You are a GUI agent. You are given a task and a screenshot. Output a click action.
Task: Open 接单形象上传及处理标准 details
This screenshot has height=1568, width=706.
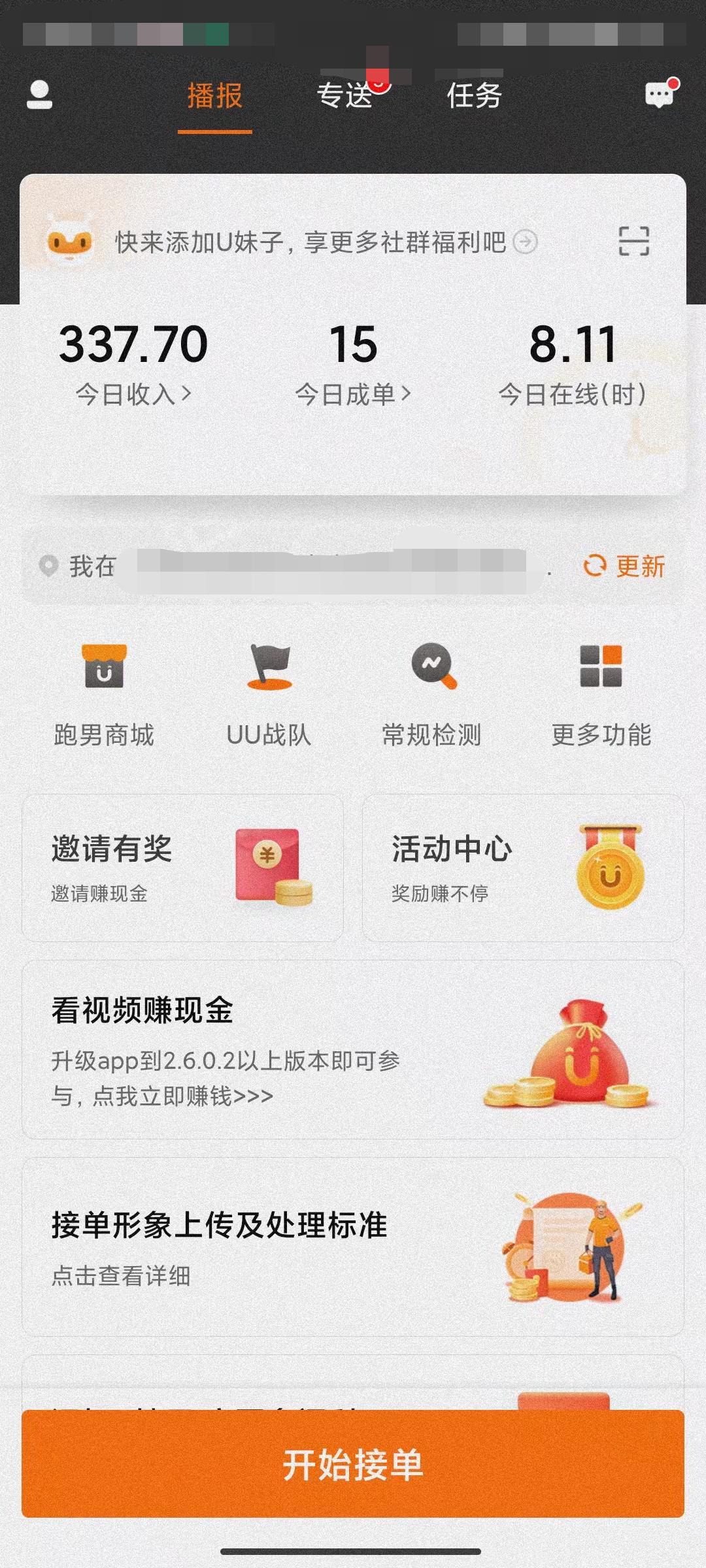(x=353, y=1247)
